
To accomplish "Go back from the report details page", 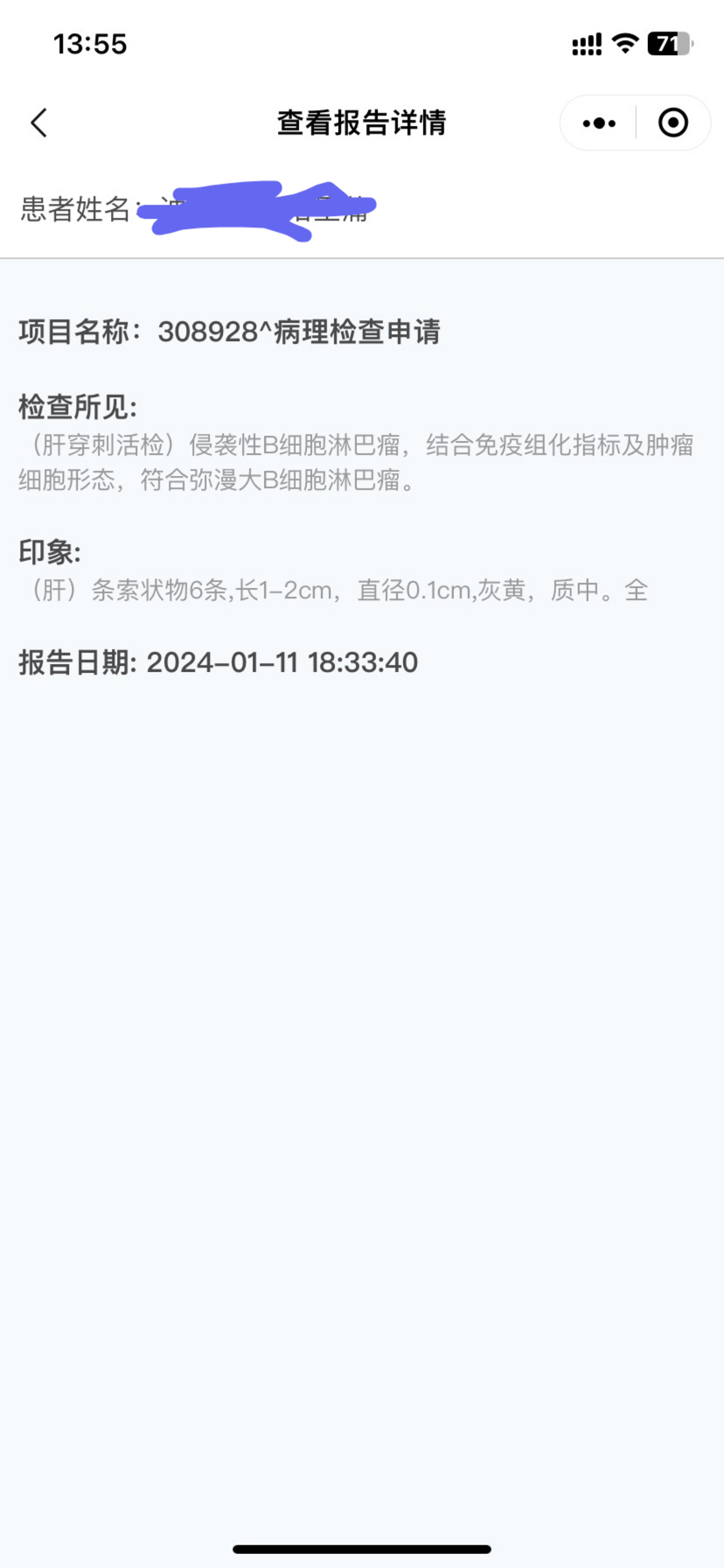I will [38, 123].
